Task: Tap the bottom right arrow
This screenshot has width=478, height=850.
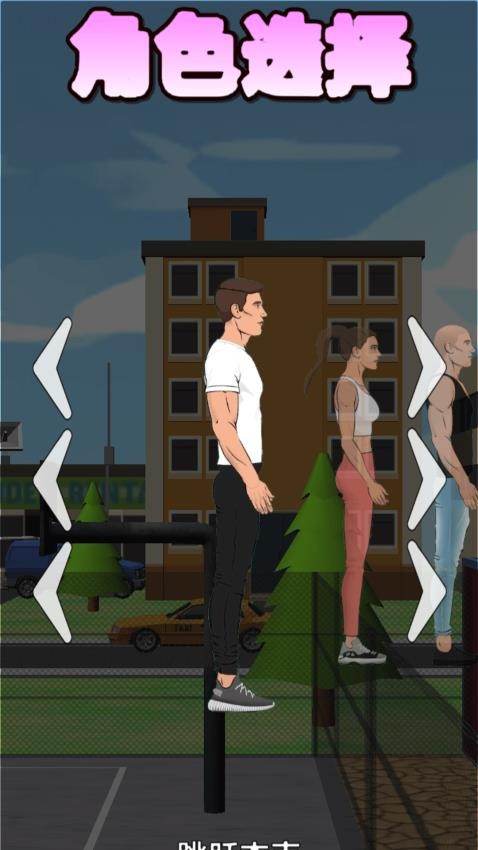Action: [x=427, y=591]
